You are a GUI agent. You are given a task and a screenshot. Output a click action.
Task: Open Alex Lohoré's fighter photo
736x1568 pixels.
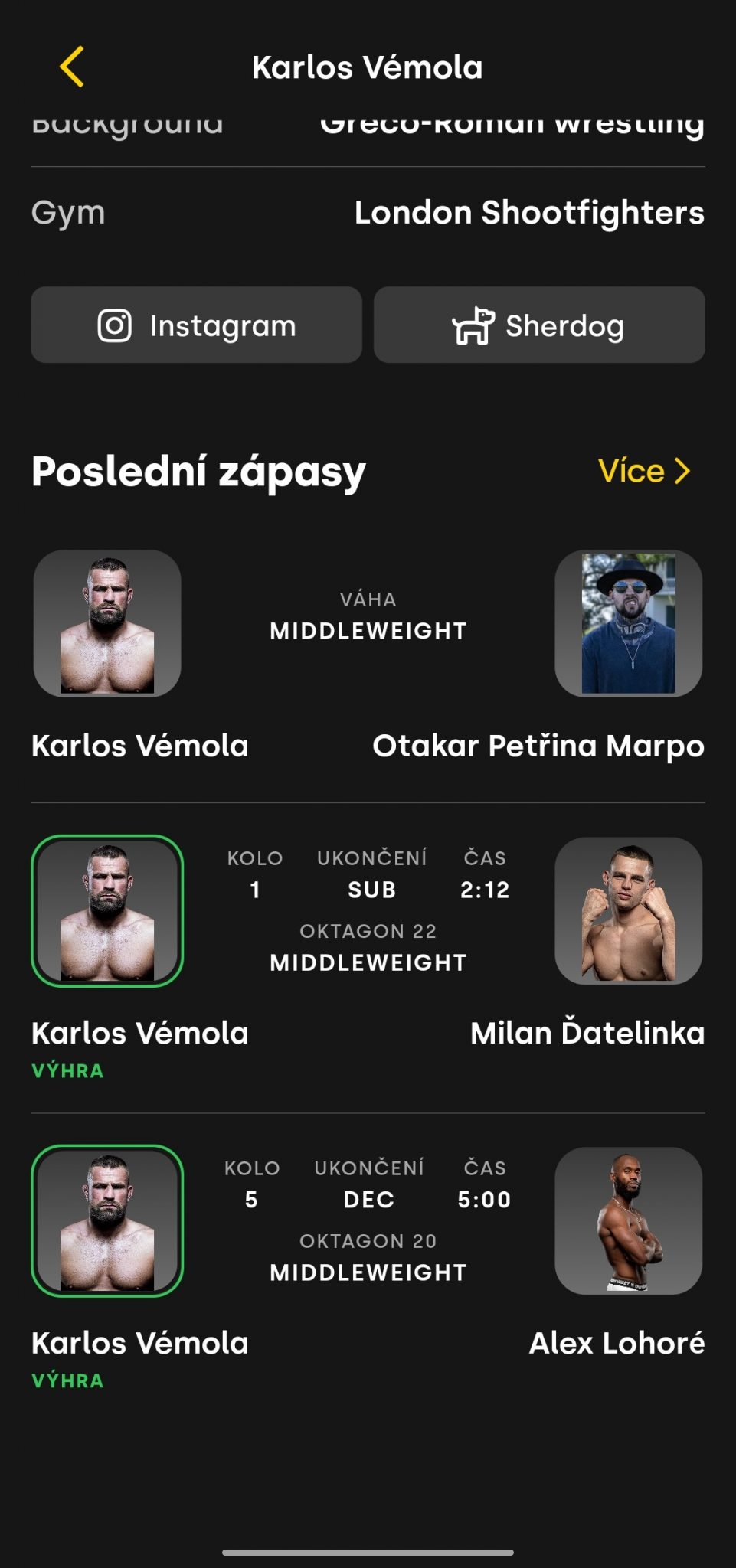click(629, 1220)
